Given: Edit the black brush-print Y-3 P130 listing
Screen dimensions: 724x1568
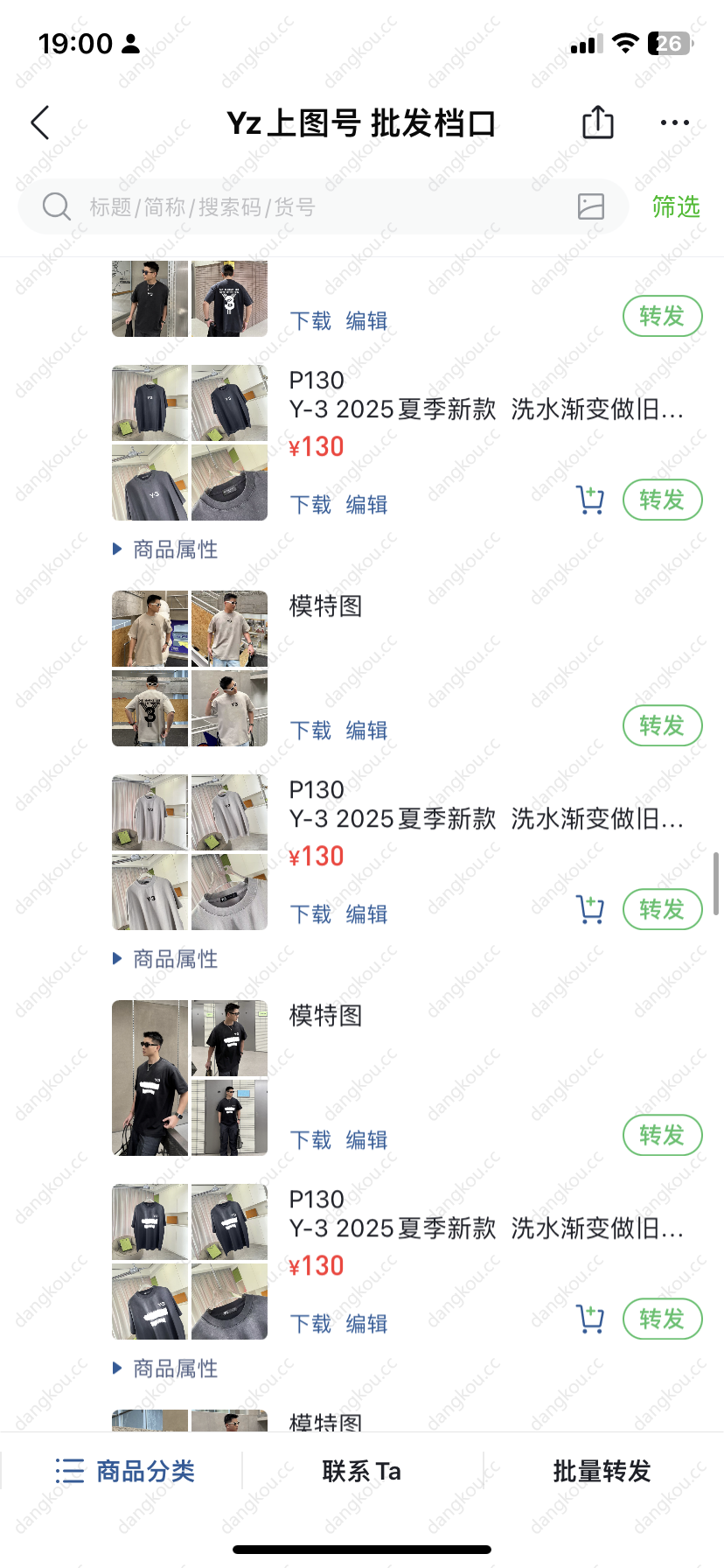Looking at the screenshot, I should click(366, 1324).
